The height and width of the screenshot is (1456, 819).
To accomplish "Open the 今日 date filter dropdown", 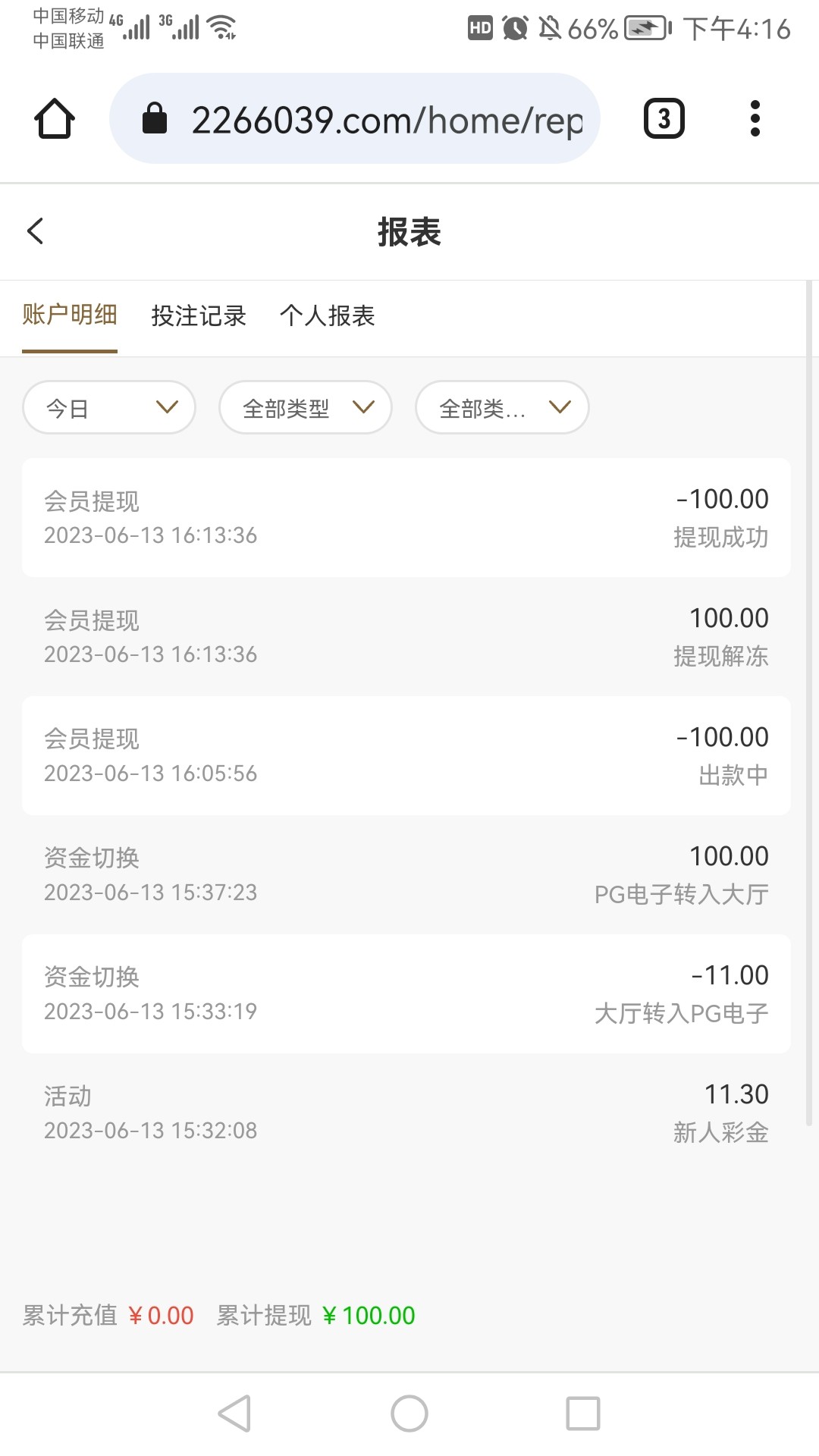I will click(x=108, y=407).
